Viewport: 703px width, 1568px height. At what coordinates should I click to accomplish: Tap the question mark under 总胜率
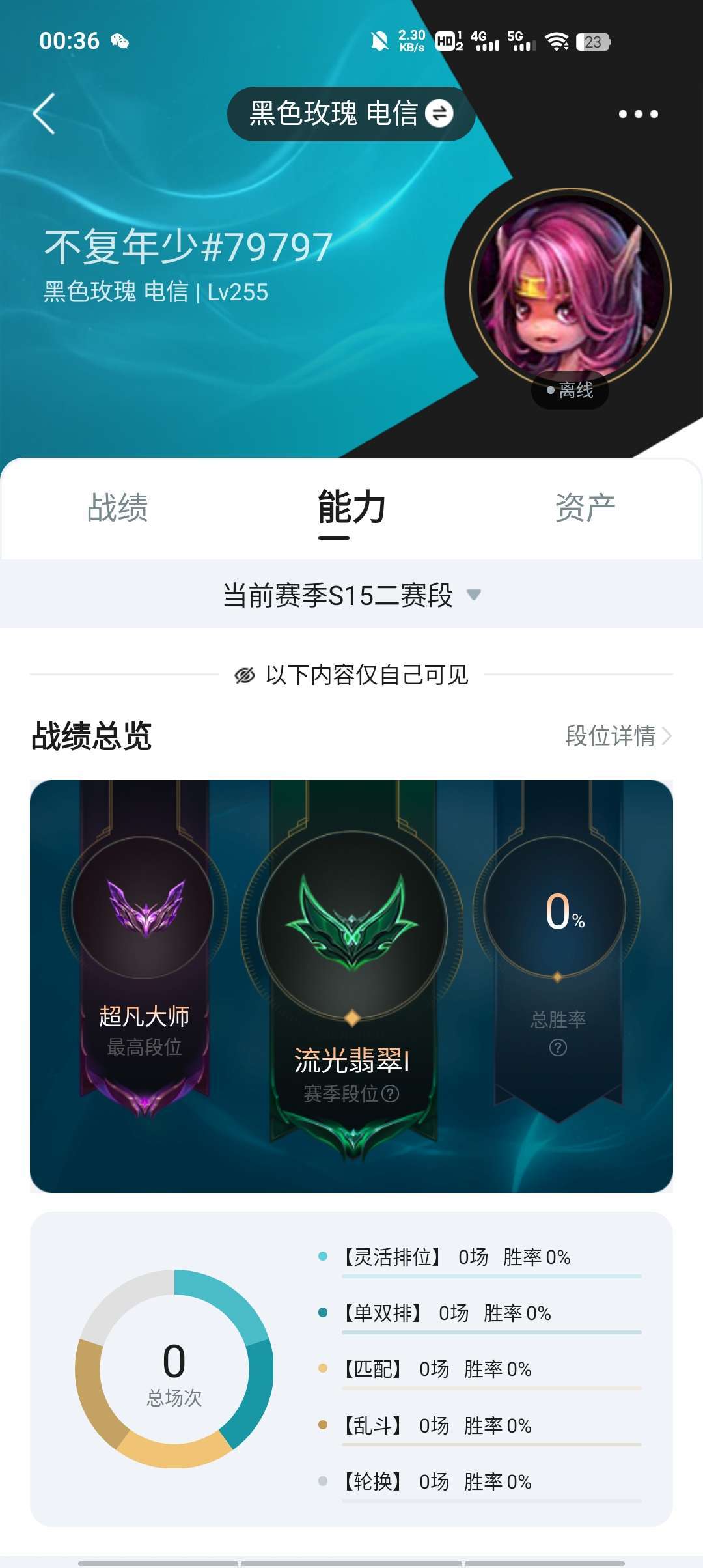(558, 1048)
